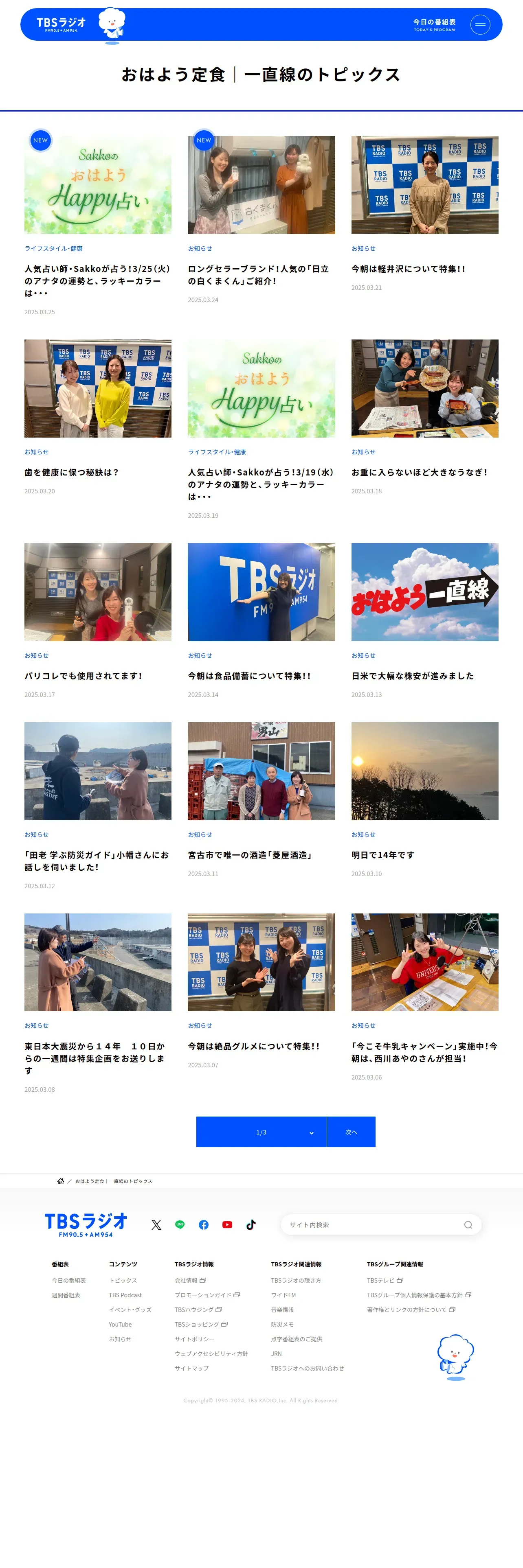This screenshot has width=523, height=1568.
Task: Open the 菱屋酒造 article
Action: tap(250, 854)
